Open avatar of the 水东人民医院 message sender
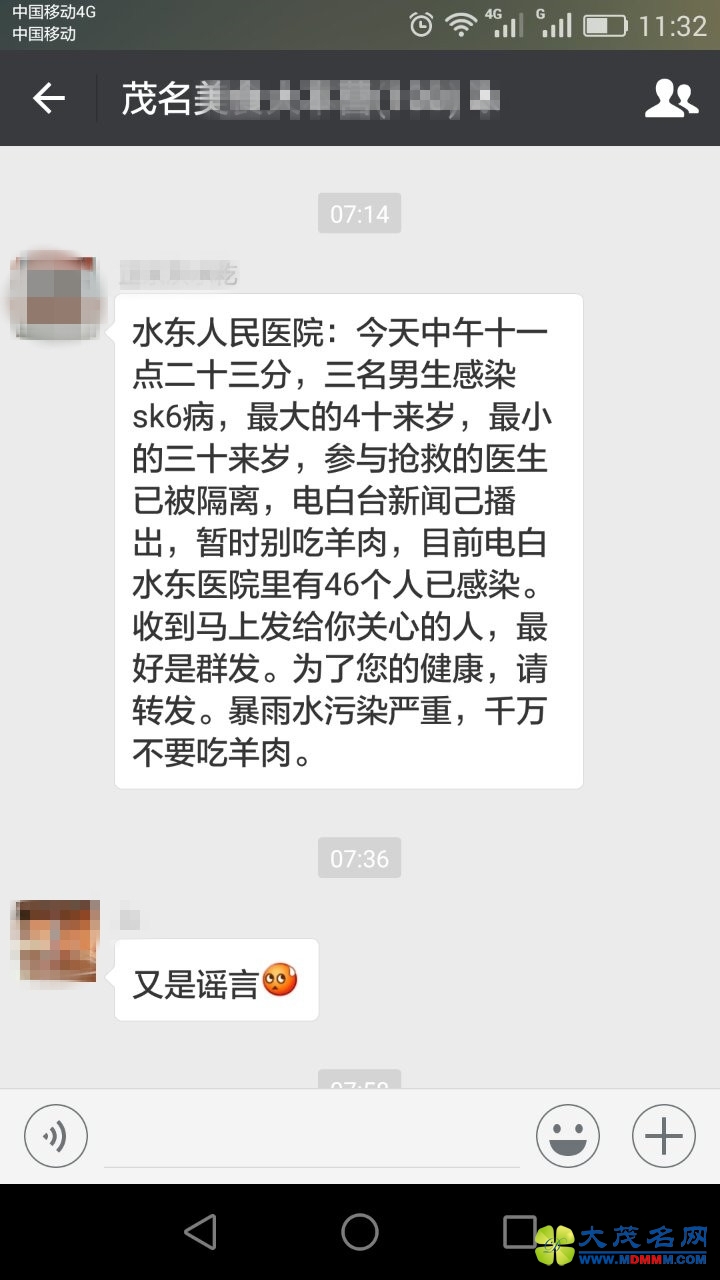Viewport: 720px width, 1280px height. tap(56, 297)
